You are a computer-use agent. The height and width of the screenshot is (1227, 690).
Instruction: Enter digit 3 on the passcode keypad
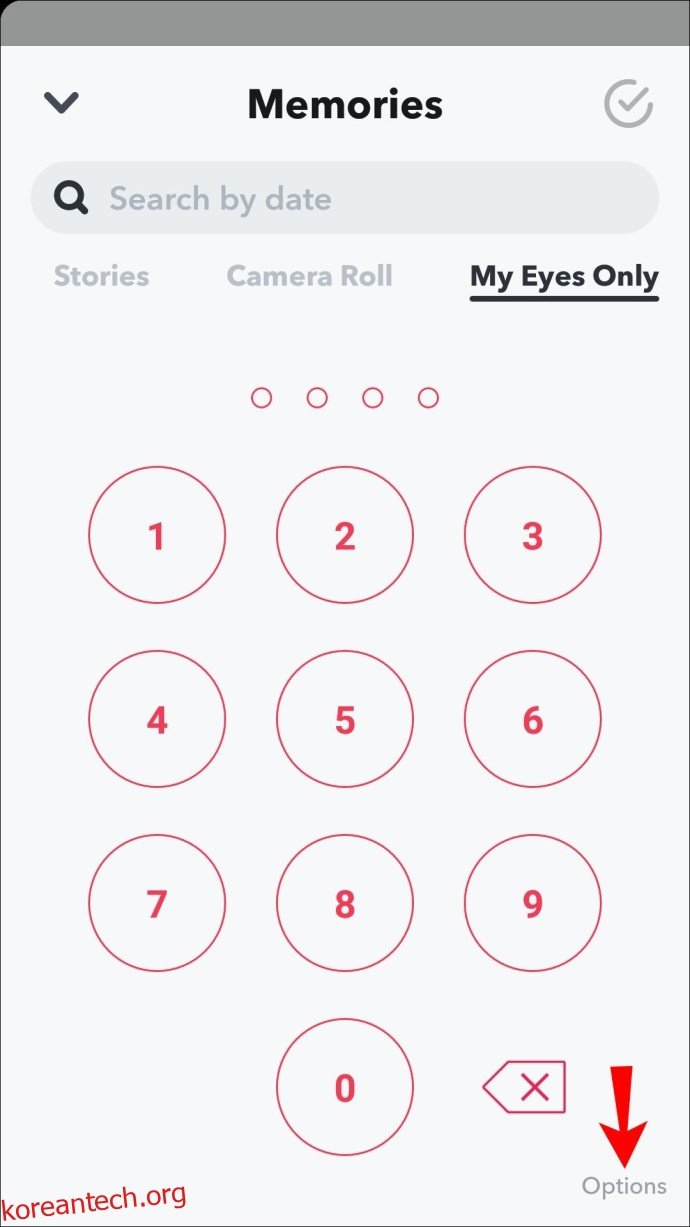pos(533,536)
